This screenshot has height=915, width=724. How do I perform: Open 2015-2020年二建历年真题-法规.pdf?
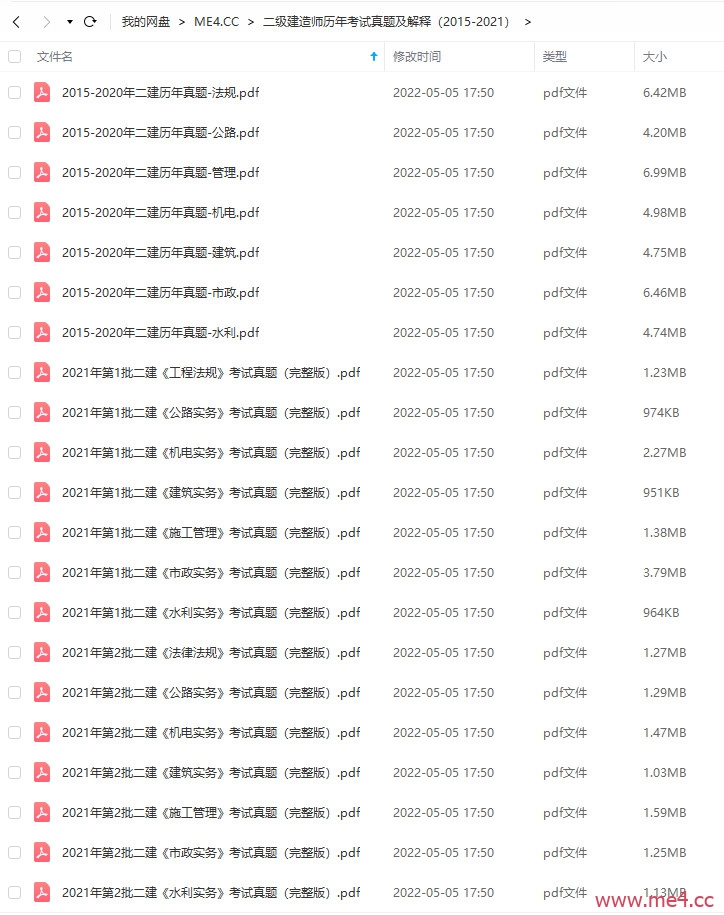tap(160, 93)
